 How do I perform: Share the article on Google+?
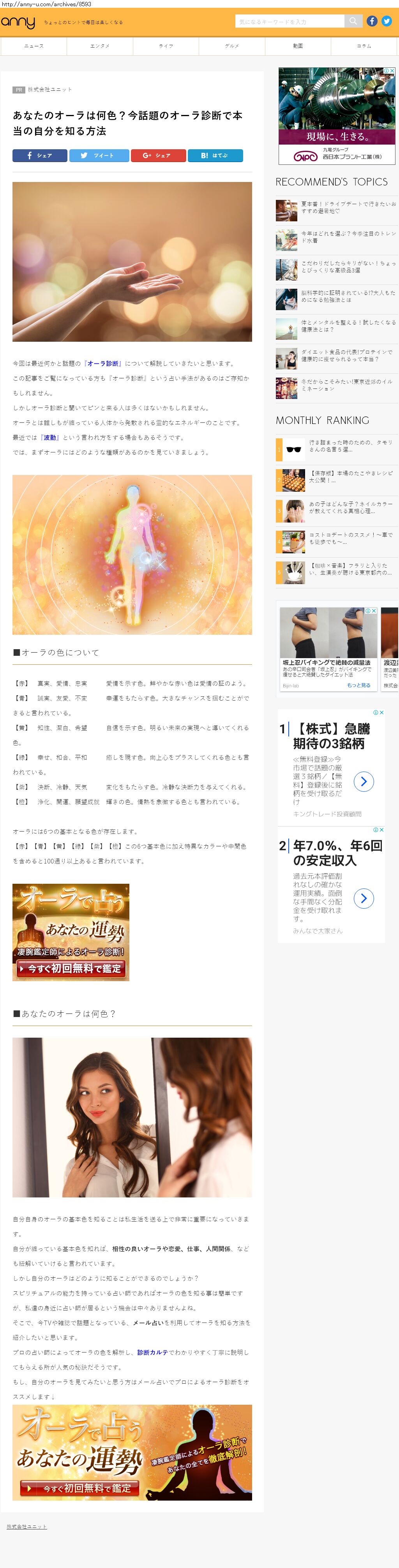[157, 156]
